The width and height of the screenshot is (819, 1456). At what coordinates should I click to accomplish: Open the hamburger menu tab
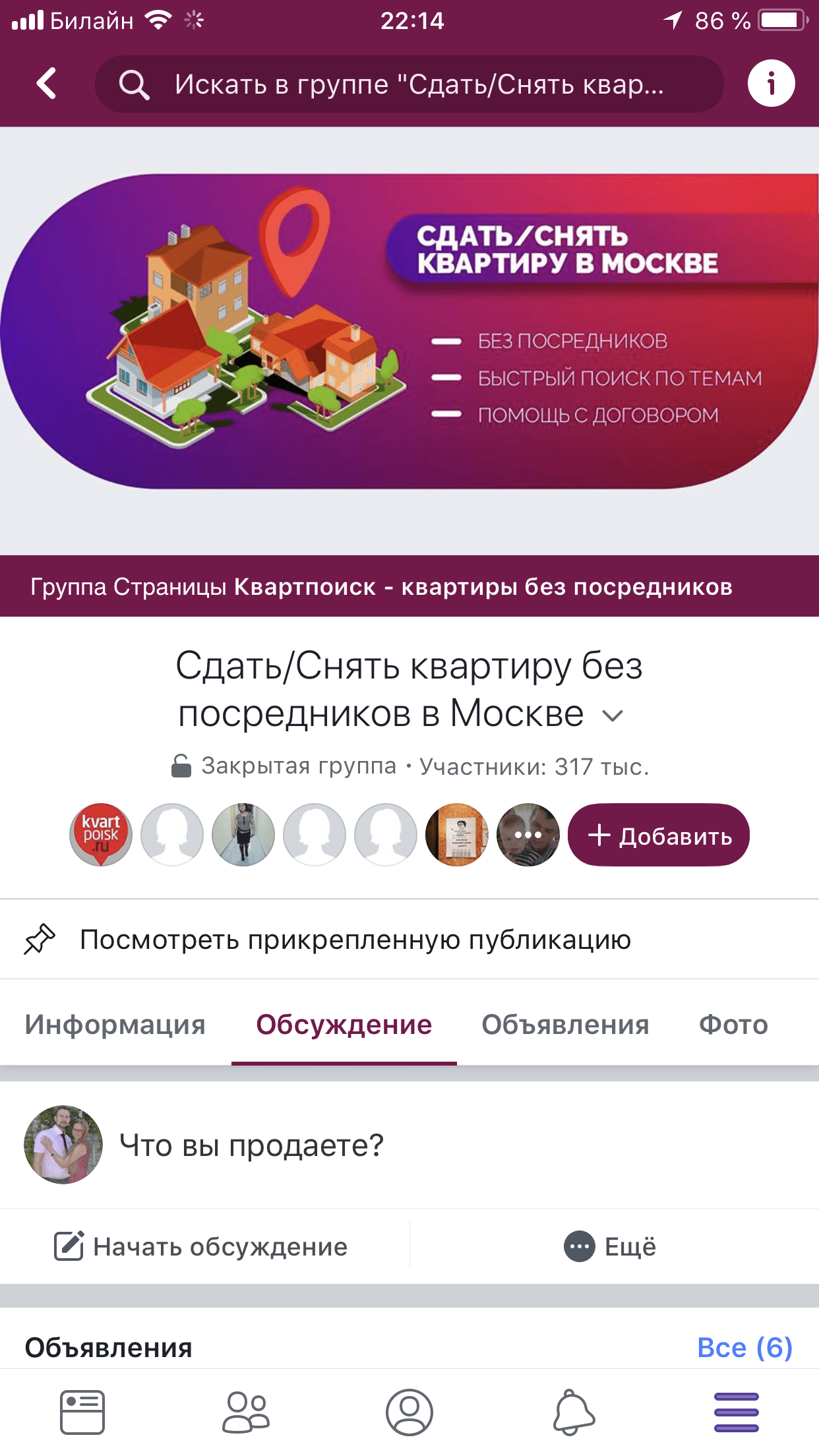[736, 1412]
